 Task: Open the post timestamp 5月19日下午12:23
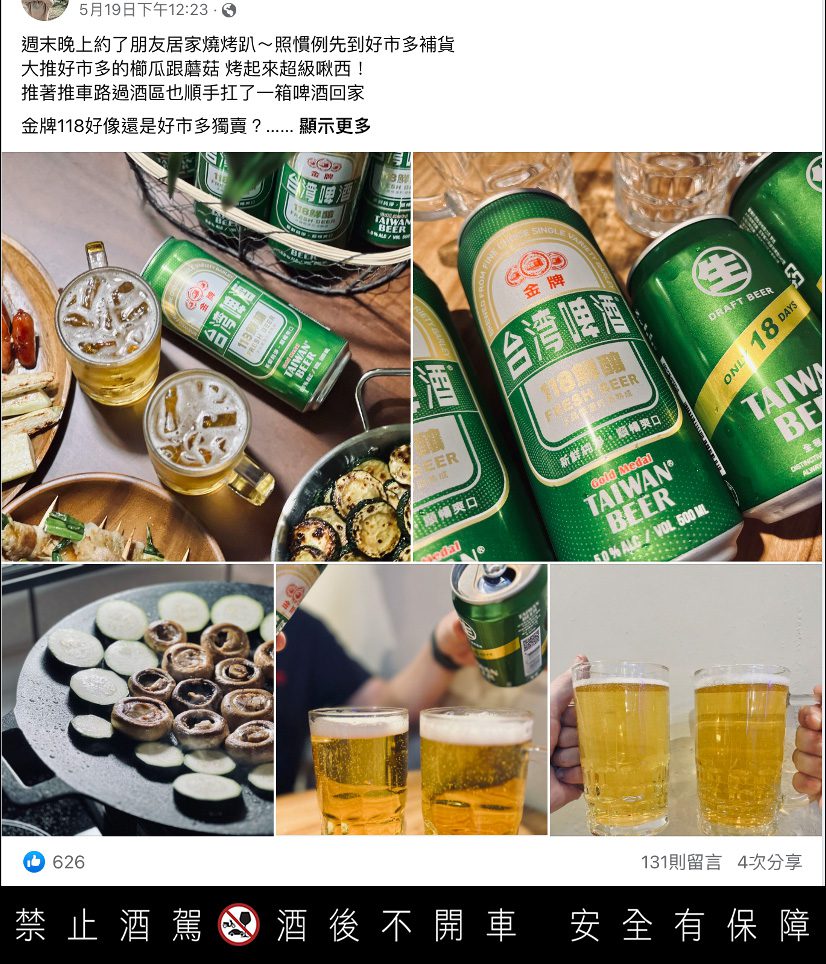coord(144,10)
